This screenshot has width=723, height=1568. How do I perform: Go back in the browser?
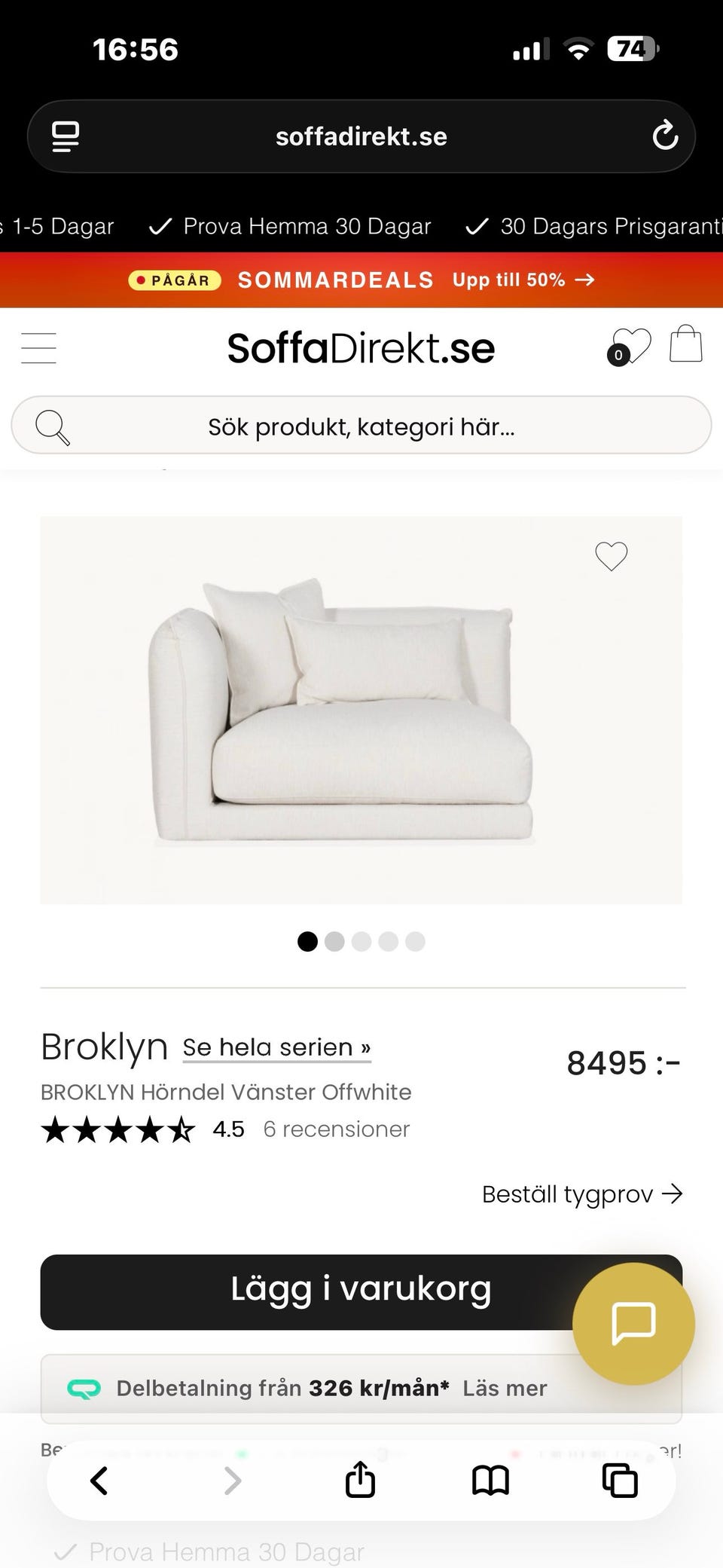[x=99, y=1481]
